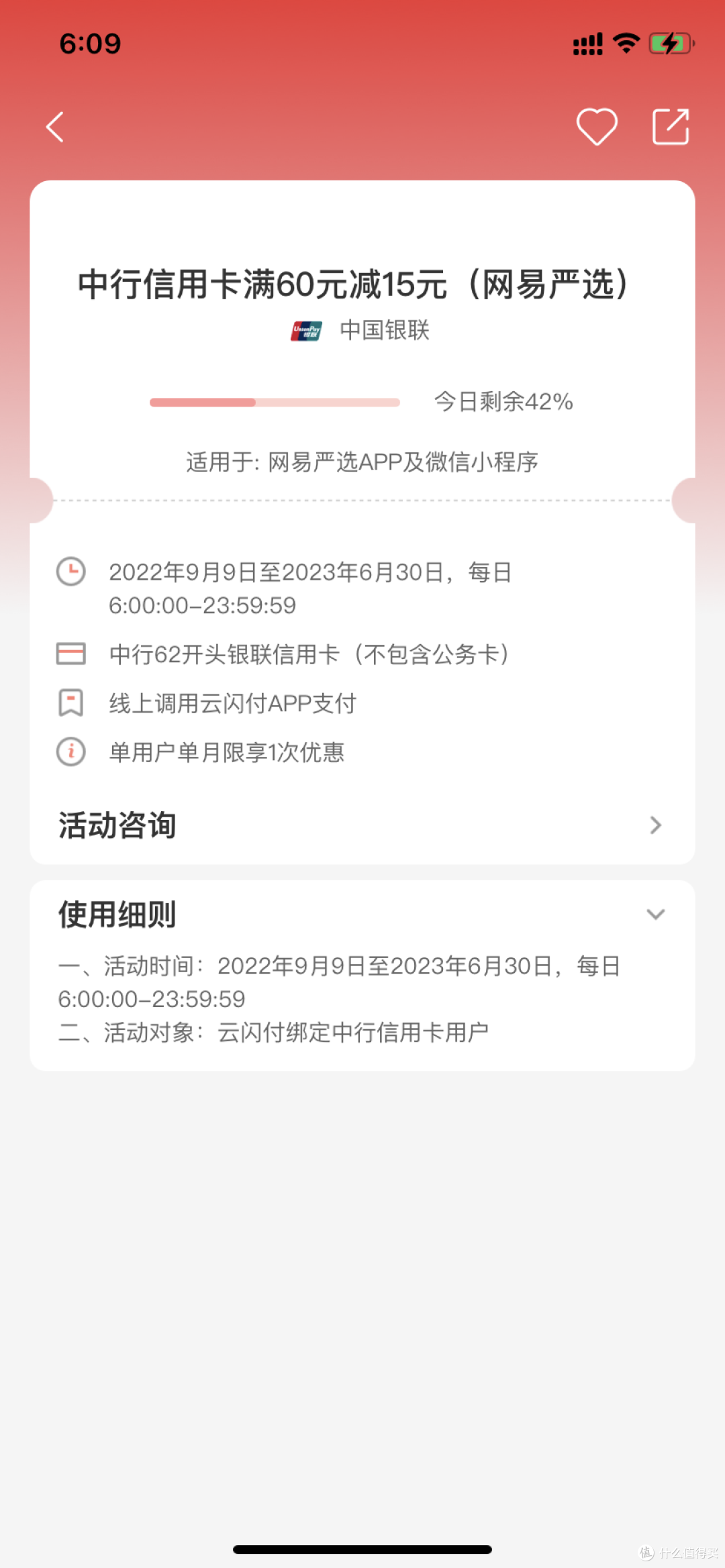Expand the 使用细则 section
The width and height of the screenshot is (725, 1568).
click(362, 914)
